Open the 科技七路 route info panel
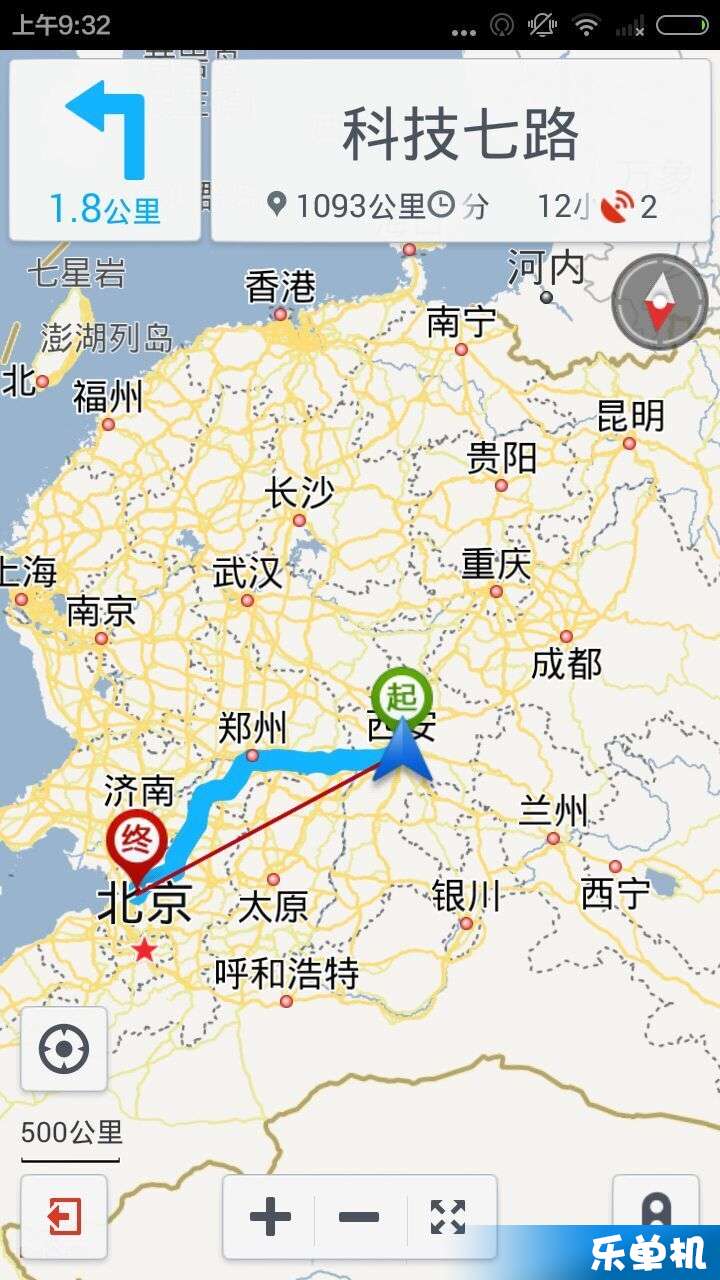 click(x=460, y=150)
